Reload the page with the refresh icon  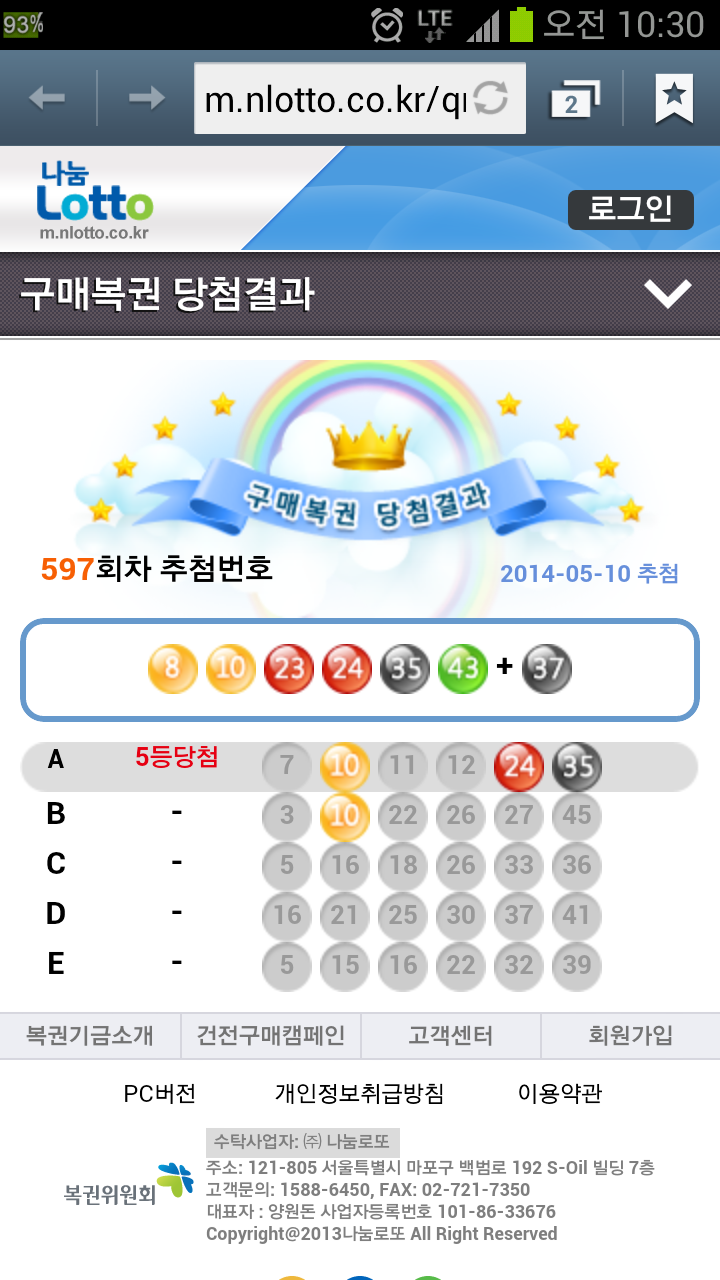(491, 99)
